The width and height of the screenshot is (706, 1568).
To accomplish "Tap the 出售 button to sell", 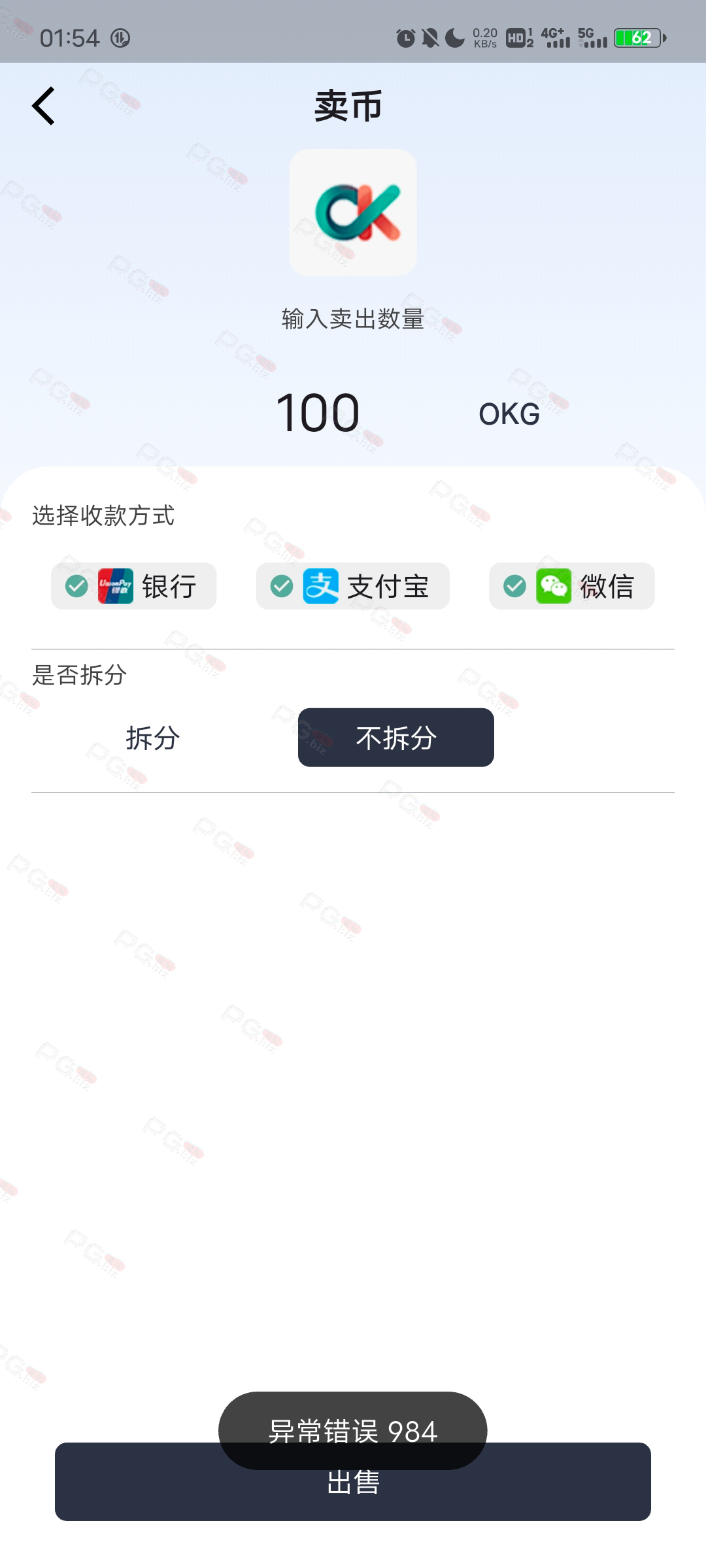I will pyautogui.click(x=353, y=1482).
